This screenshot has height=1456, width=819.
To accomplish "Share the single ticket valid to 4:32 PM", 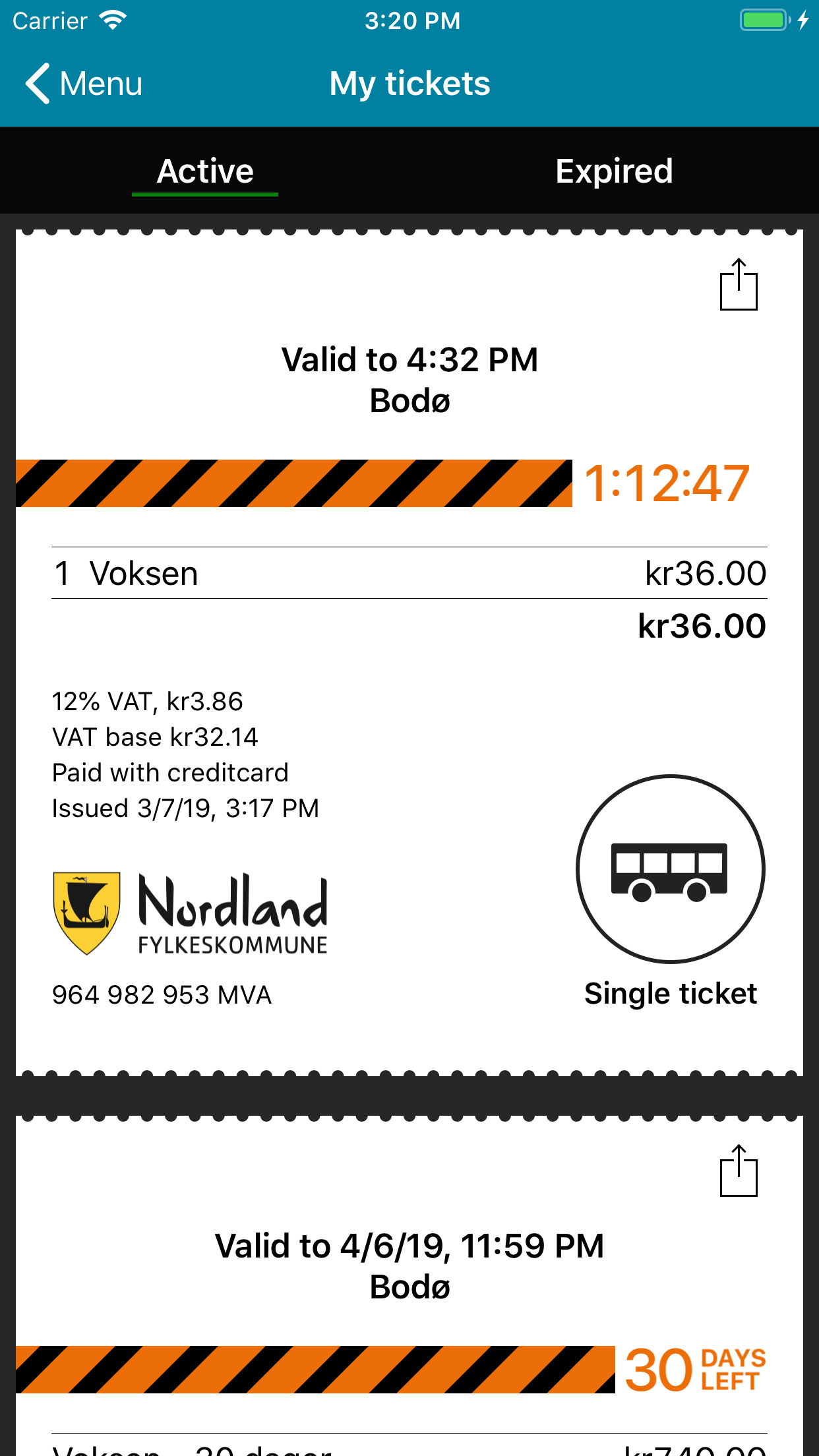I will pos(738,285).
